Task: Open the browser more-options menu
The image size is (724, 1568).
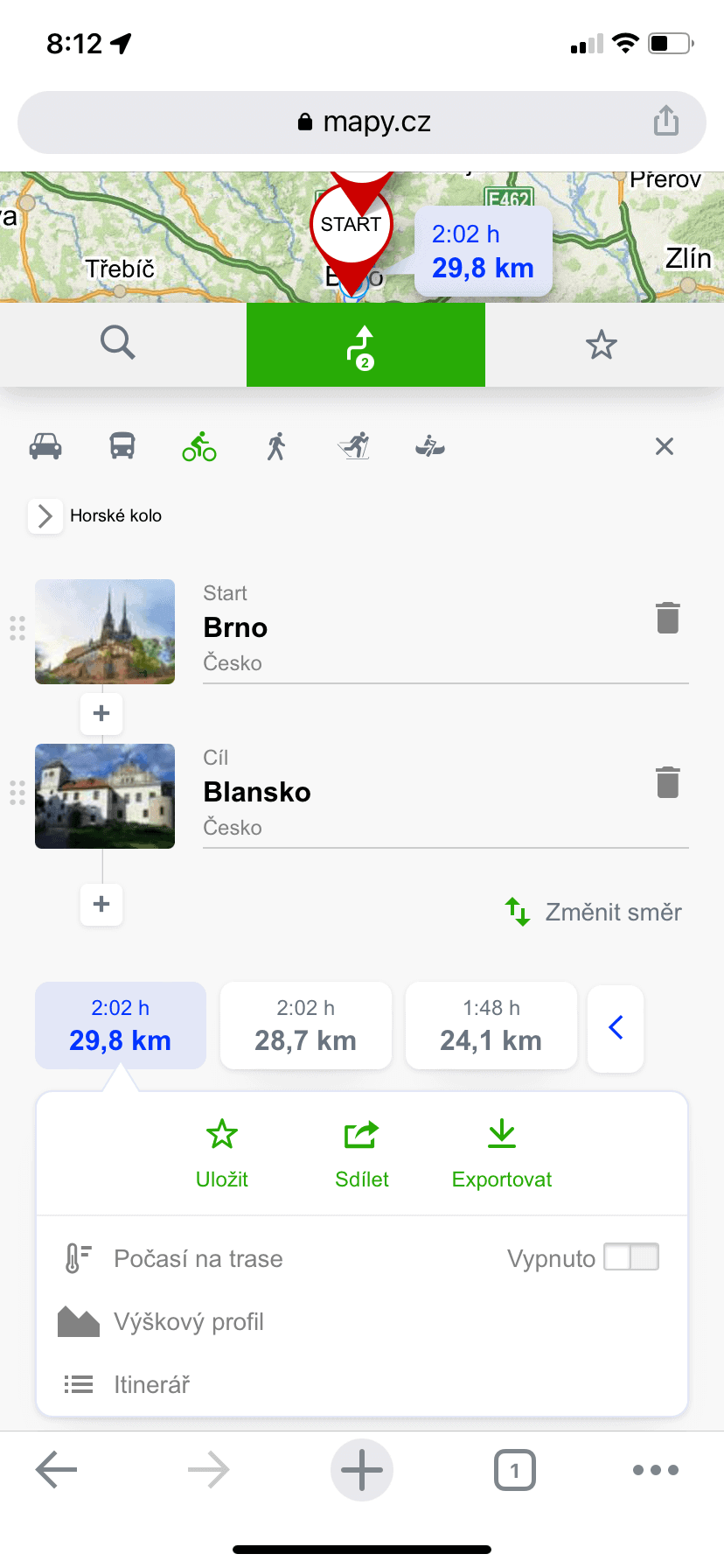Action: coord(655,1470)
